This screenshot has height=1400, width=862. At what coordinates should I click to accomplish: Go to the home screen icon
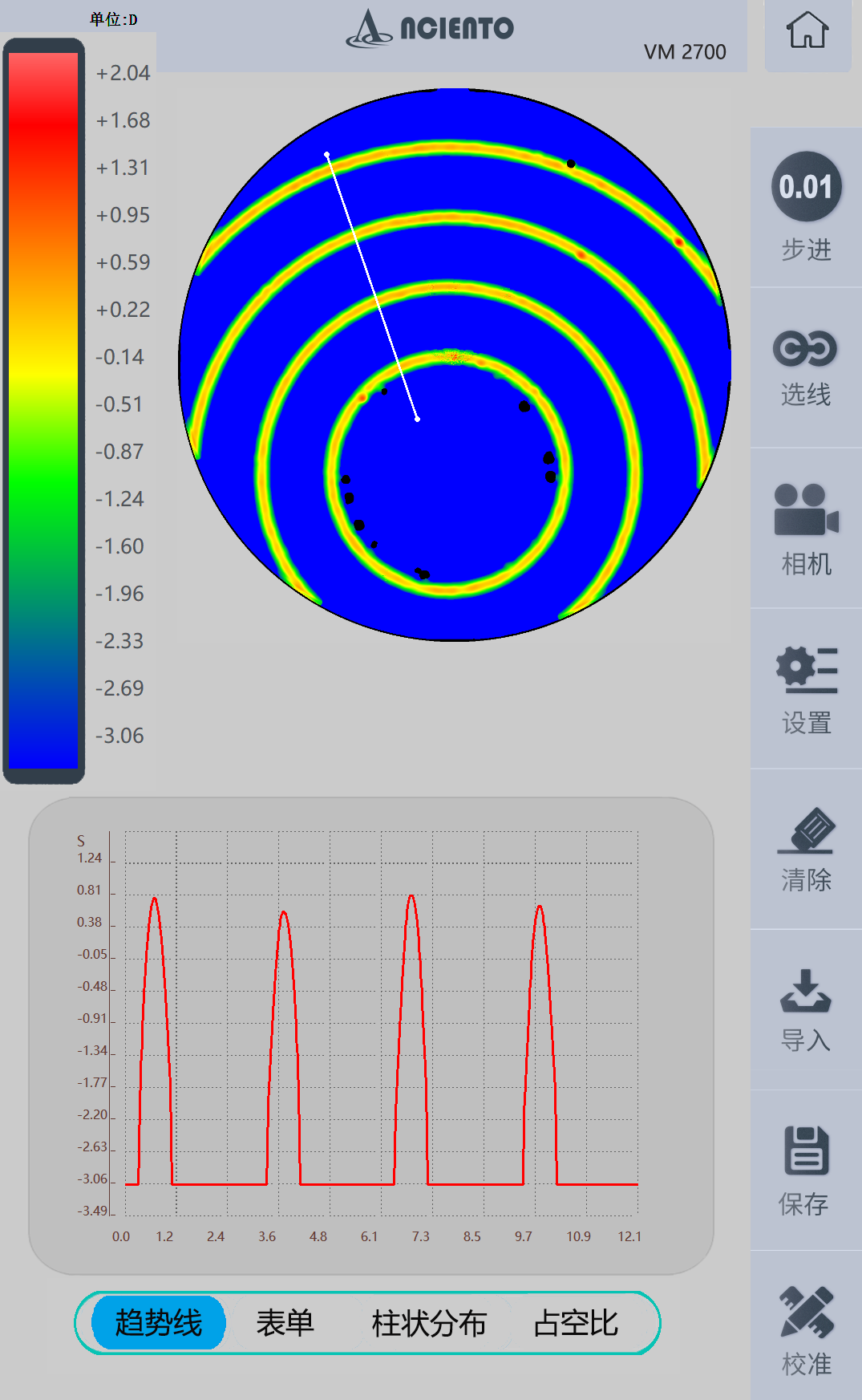tap(807, 32)
